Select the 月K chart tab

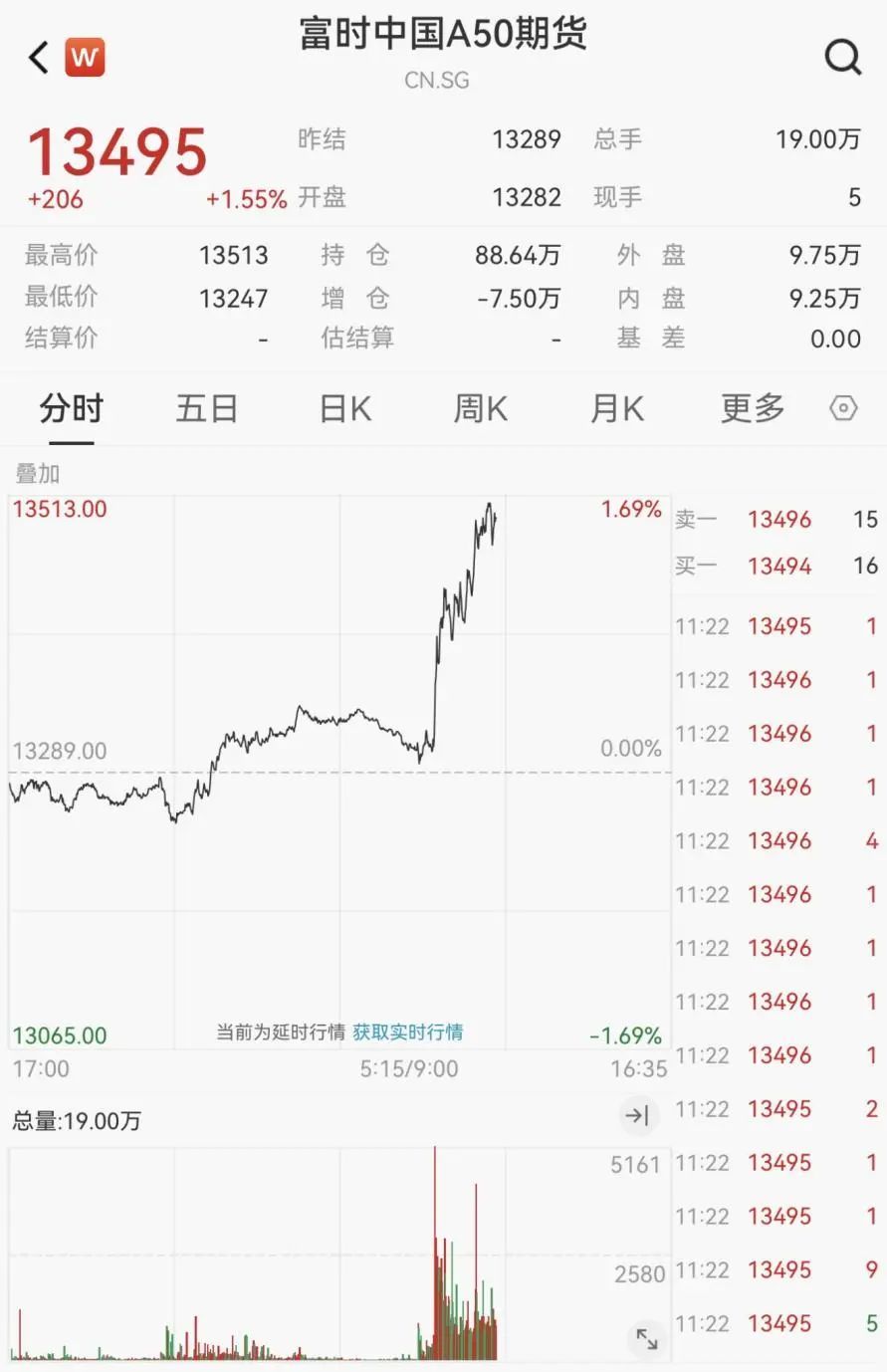click(x=617, y=408)
